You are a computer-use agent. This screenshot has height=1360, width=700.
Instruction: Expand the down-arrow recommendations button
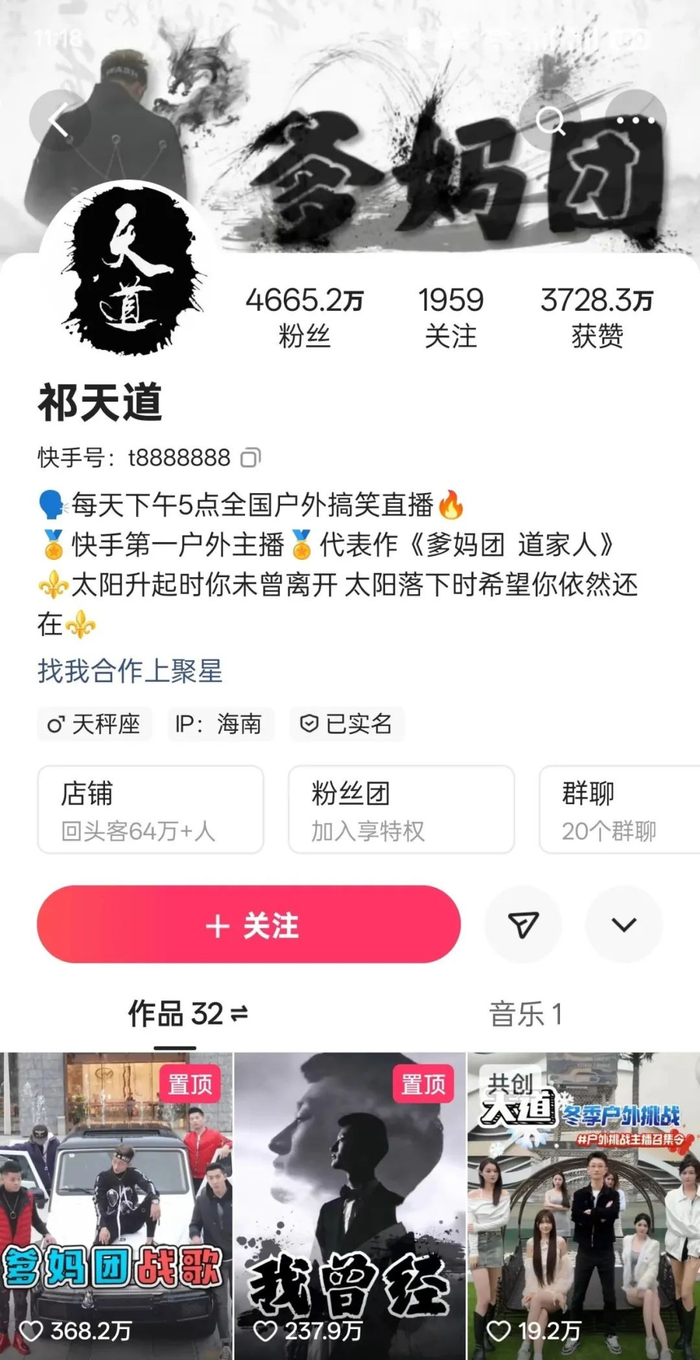point(624,925)
